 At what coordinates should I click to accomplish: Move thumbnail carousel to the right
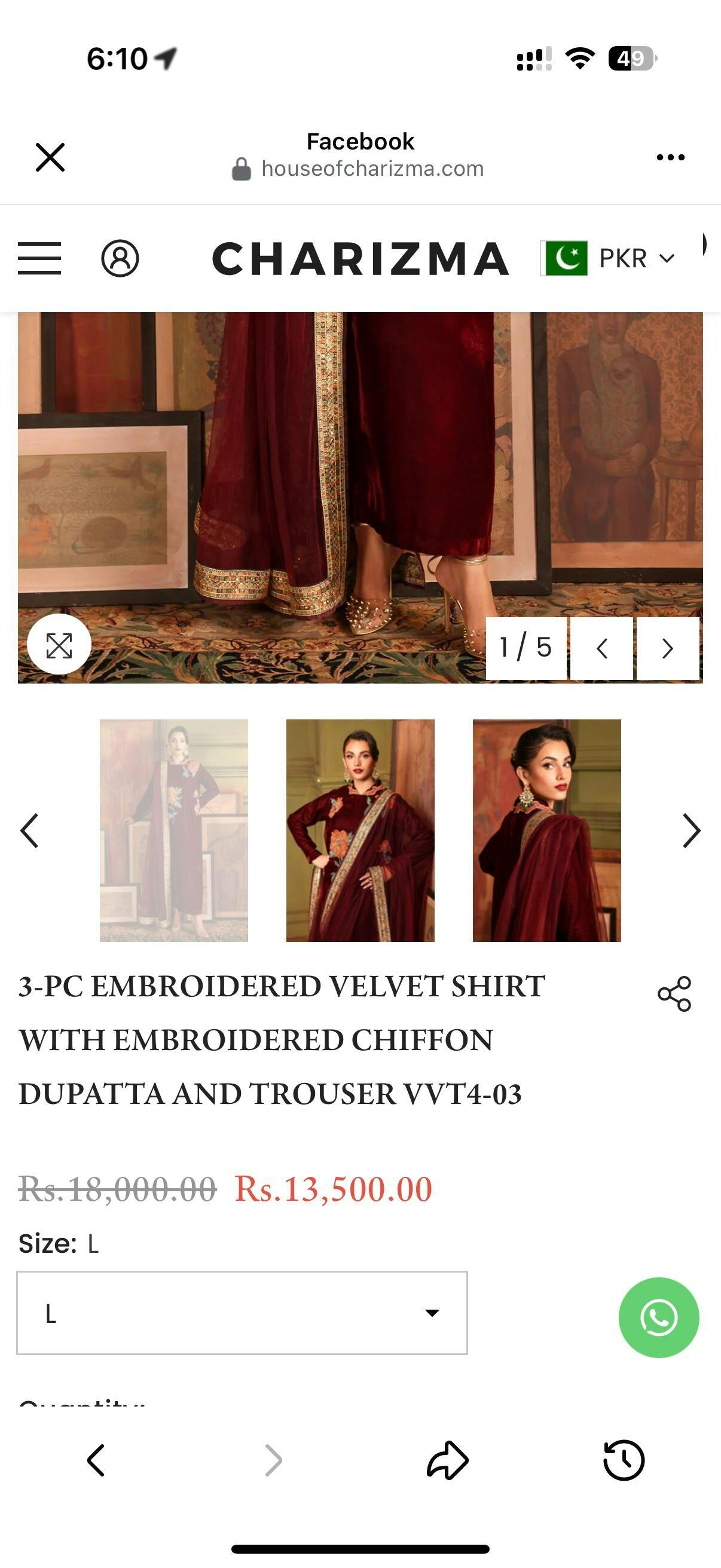(691, 830)
